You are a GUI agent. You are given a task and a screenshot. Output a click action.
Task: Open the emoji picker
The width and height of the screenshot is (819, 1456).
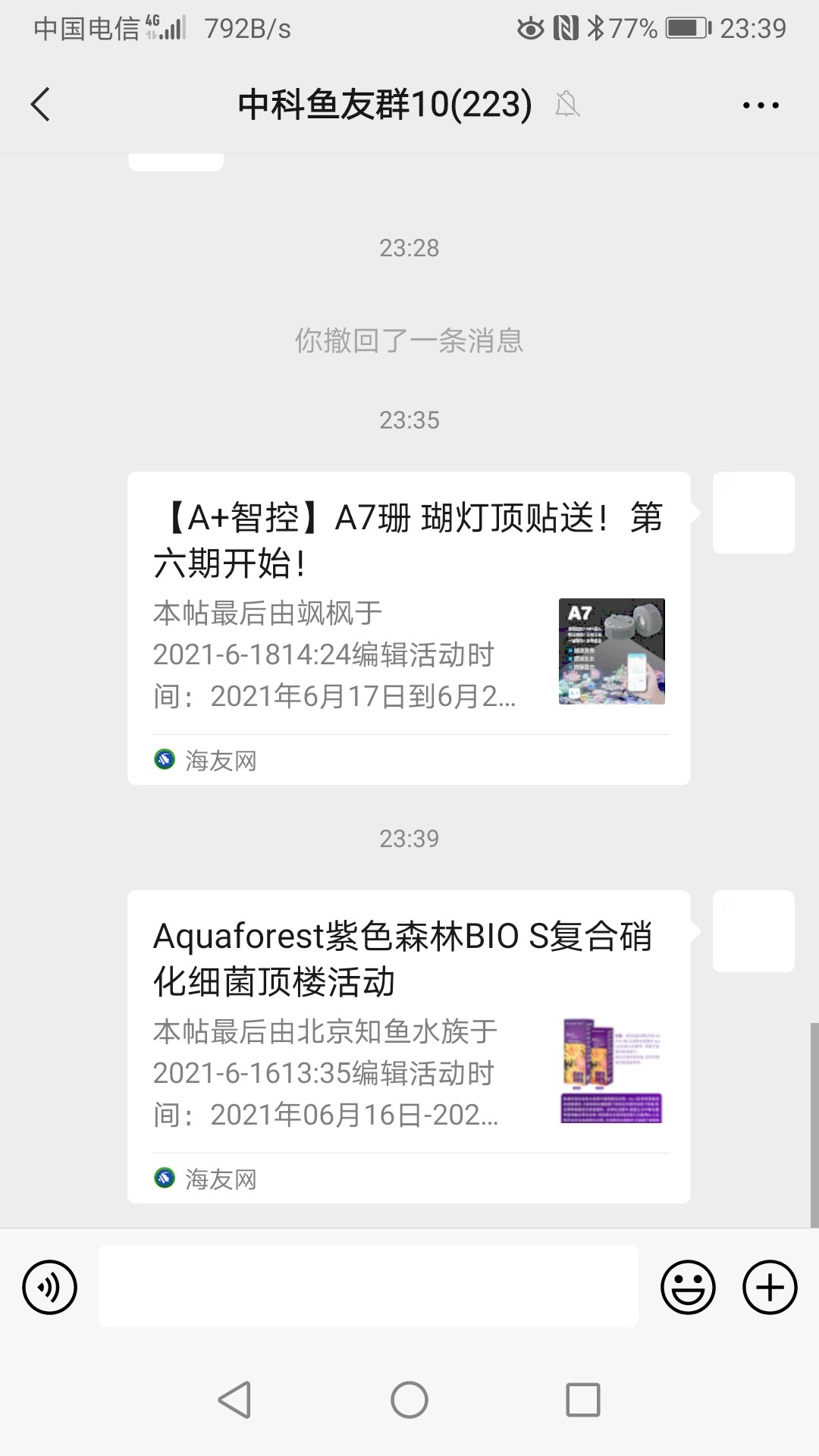click(688, 1287)
